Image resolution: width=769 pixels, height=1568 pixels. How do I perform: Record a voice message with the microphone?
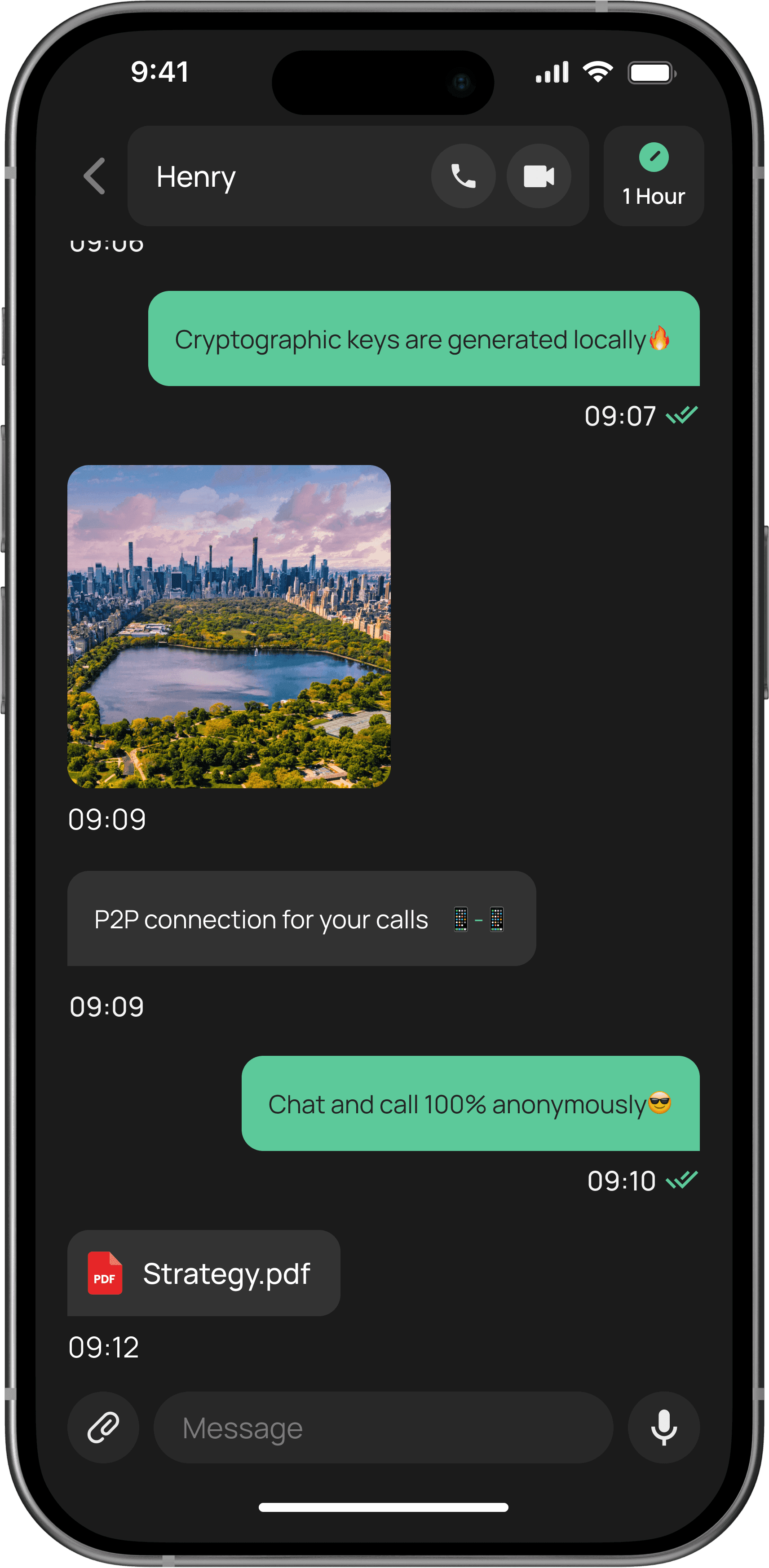coord(663,1427)
